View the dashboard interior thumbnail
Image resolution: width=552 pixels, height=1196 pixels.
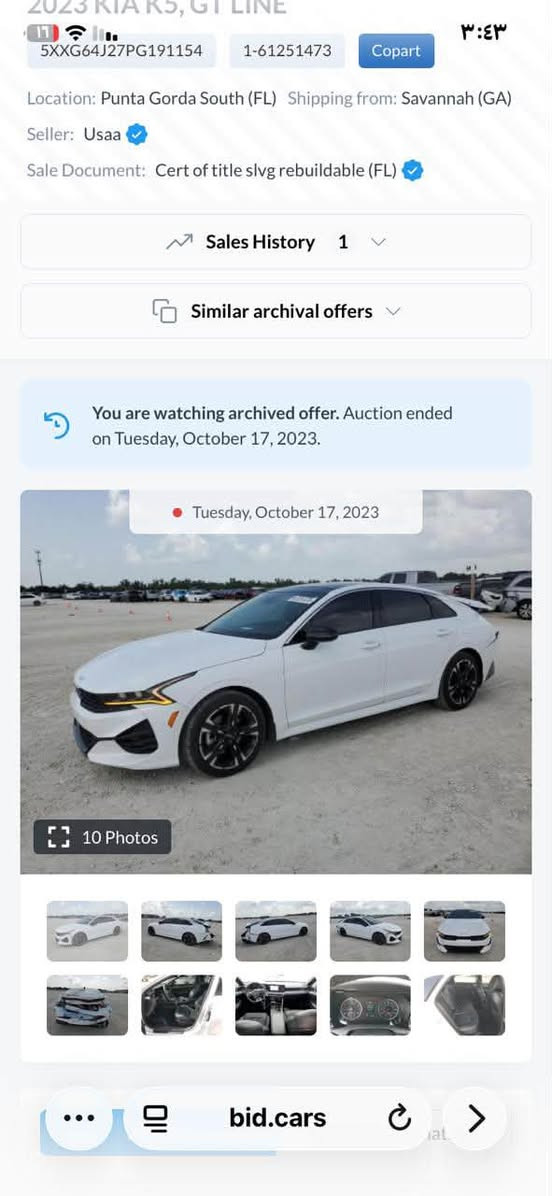tap(276, 1005)
